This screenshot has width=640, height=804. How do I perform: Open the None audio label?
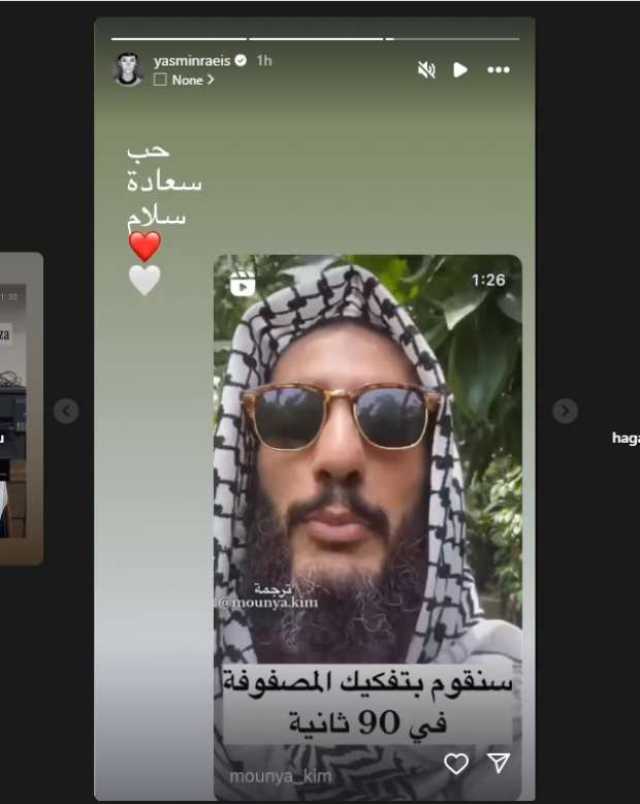coord(186,80)
